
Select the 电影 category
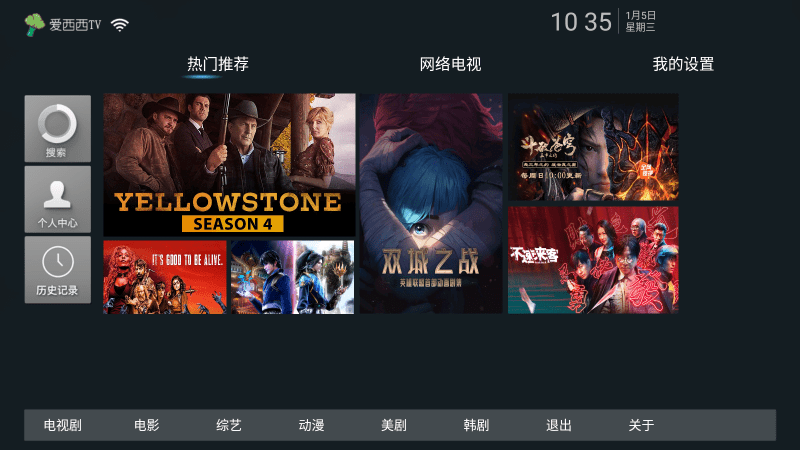click(x=146, y=426)
